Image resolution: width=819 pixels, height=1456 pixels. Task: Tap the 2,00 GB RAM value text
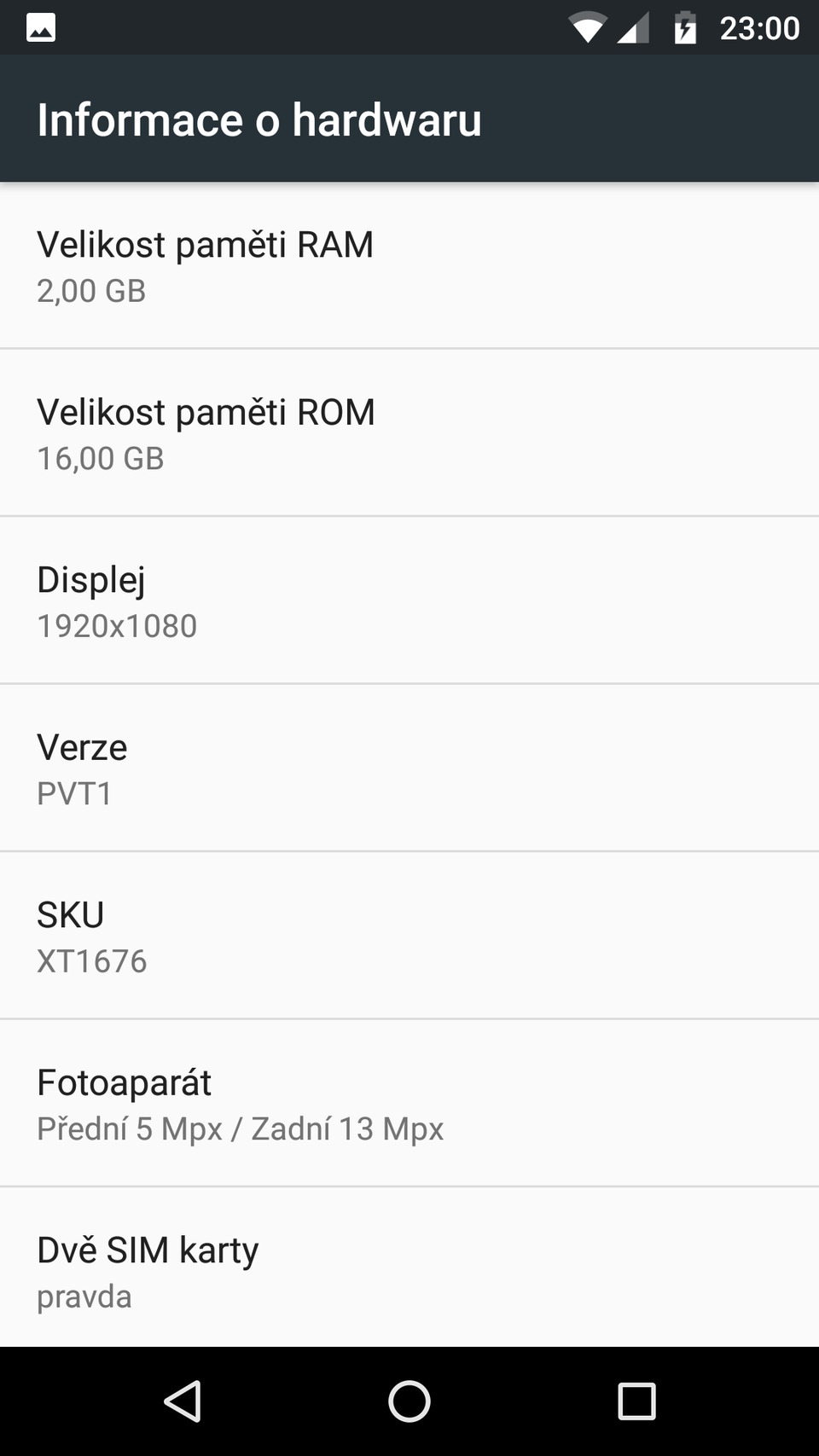pyautogui.click(x=91, y=291)
